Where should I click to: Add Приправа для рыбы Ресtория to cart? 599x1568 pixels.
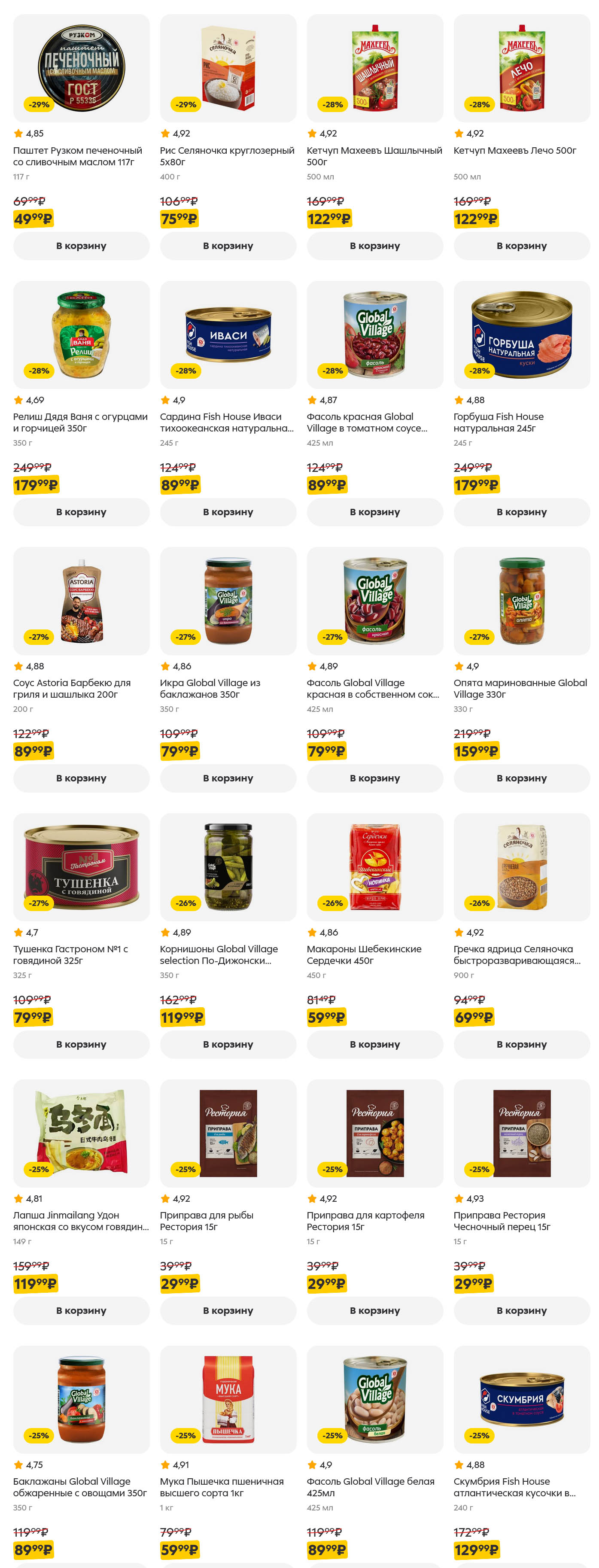228,1310
